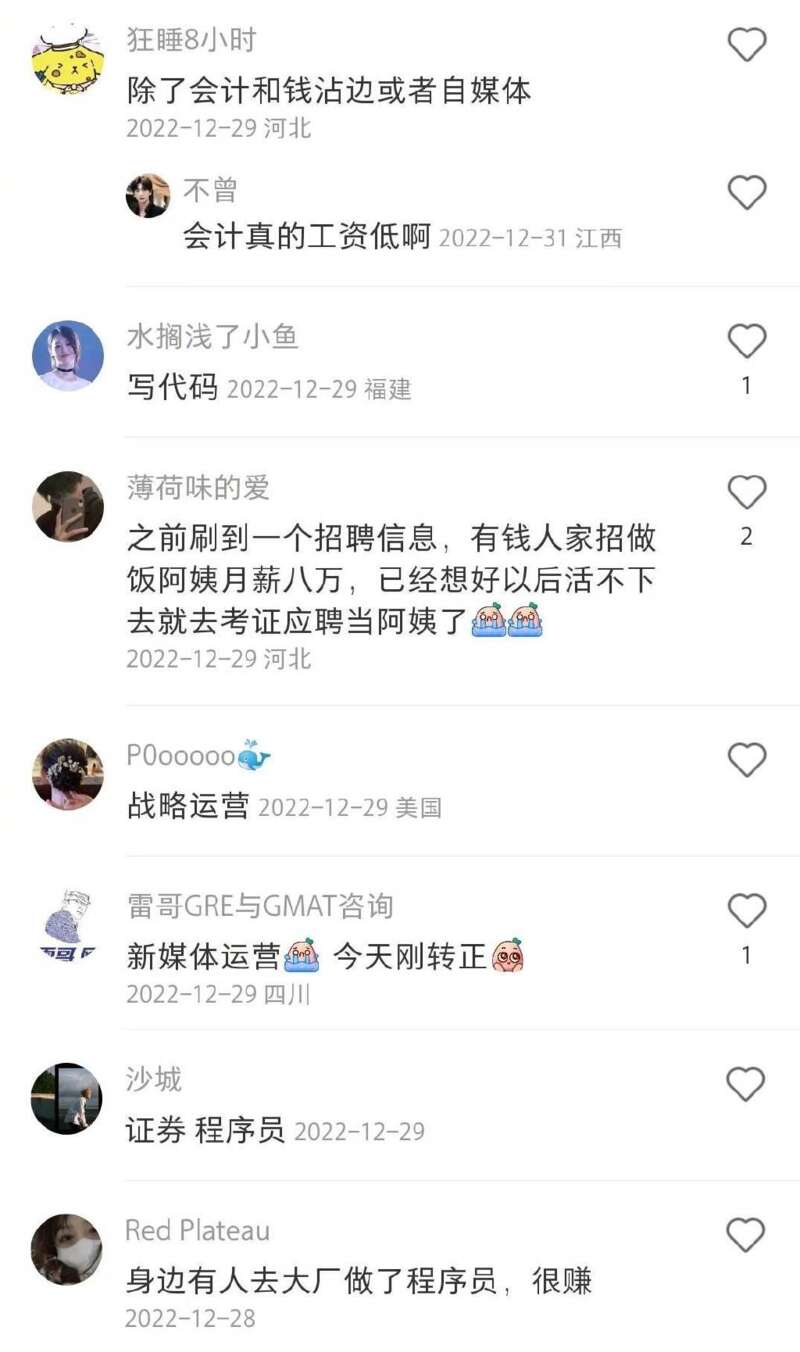Open 雷哥GRE与GMAT咨询's profile avatar
The width and height of the screenshot is (800, 1352).
click(67, 924)
